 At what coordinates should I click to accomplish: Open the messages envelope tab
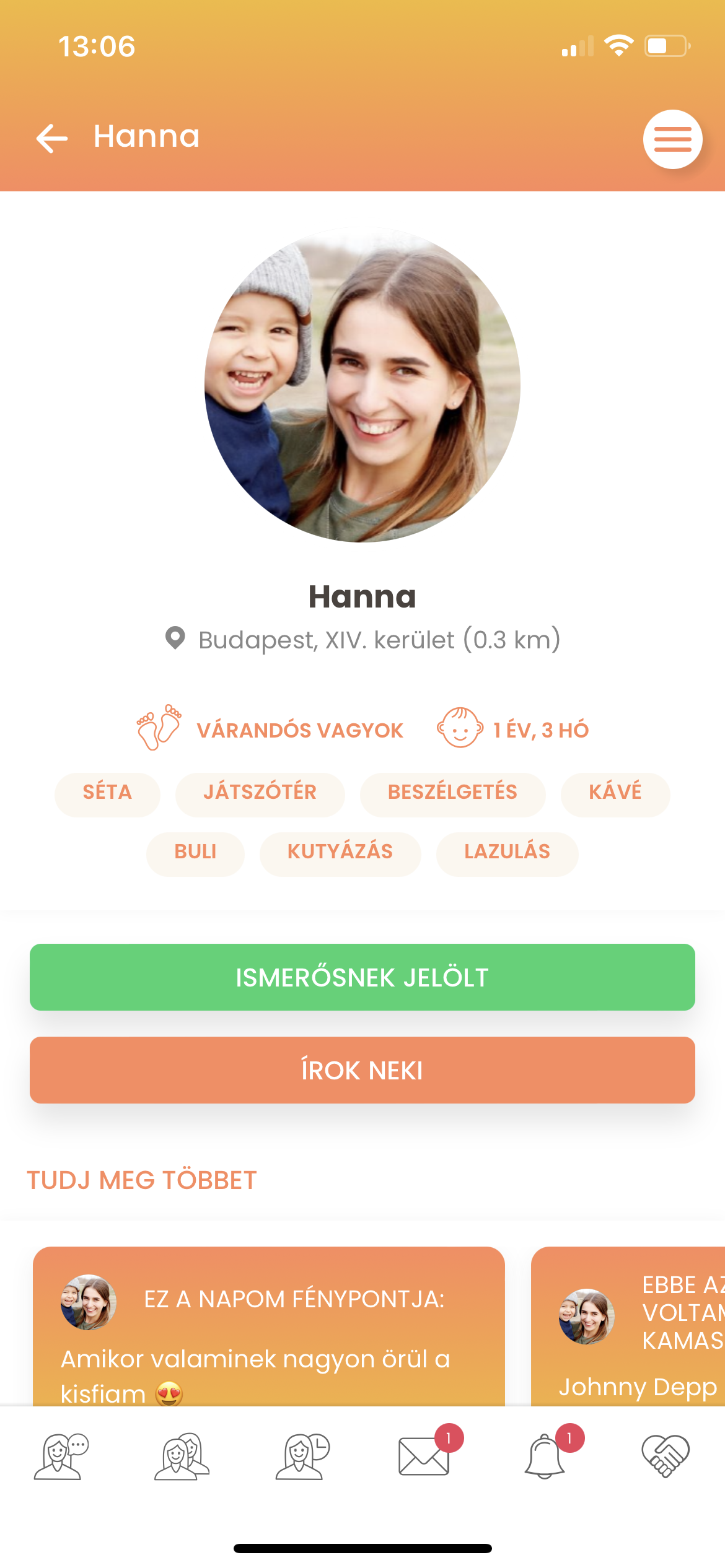[424, 1457]
